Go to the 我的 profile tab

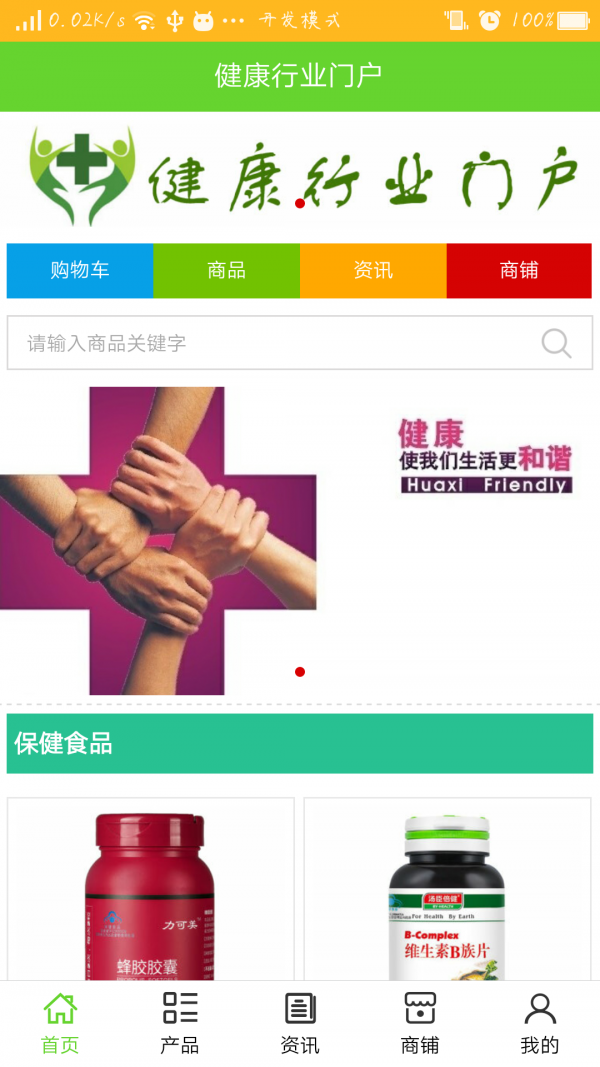point(540,1023)
